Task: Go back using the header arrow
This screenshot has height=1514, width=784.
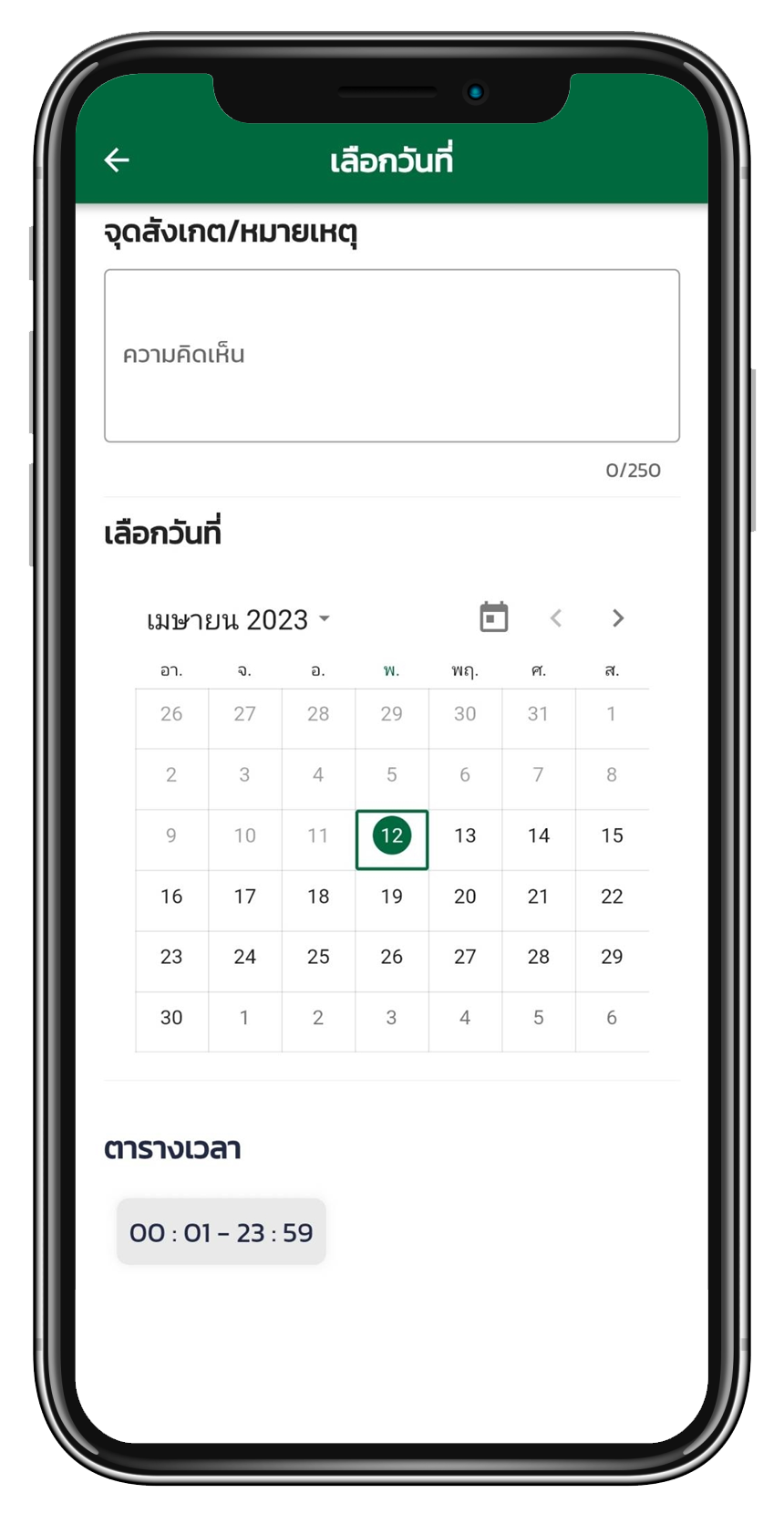Action: click(117, 161)
